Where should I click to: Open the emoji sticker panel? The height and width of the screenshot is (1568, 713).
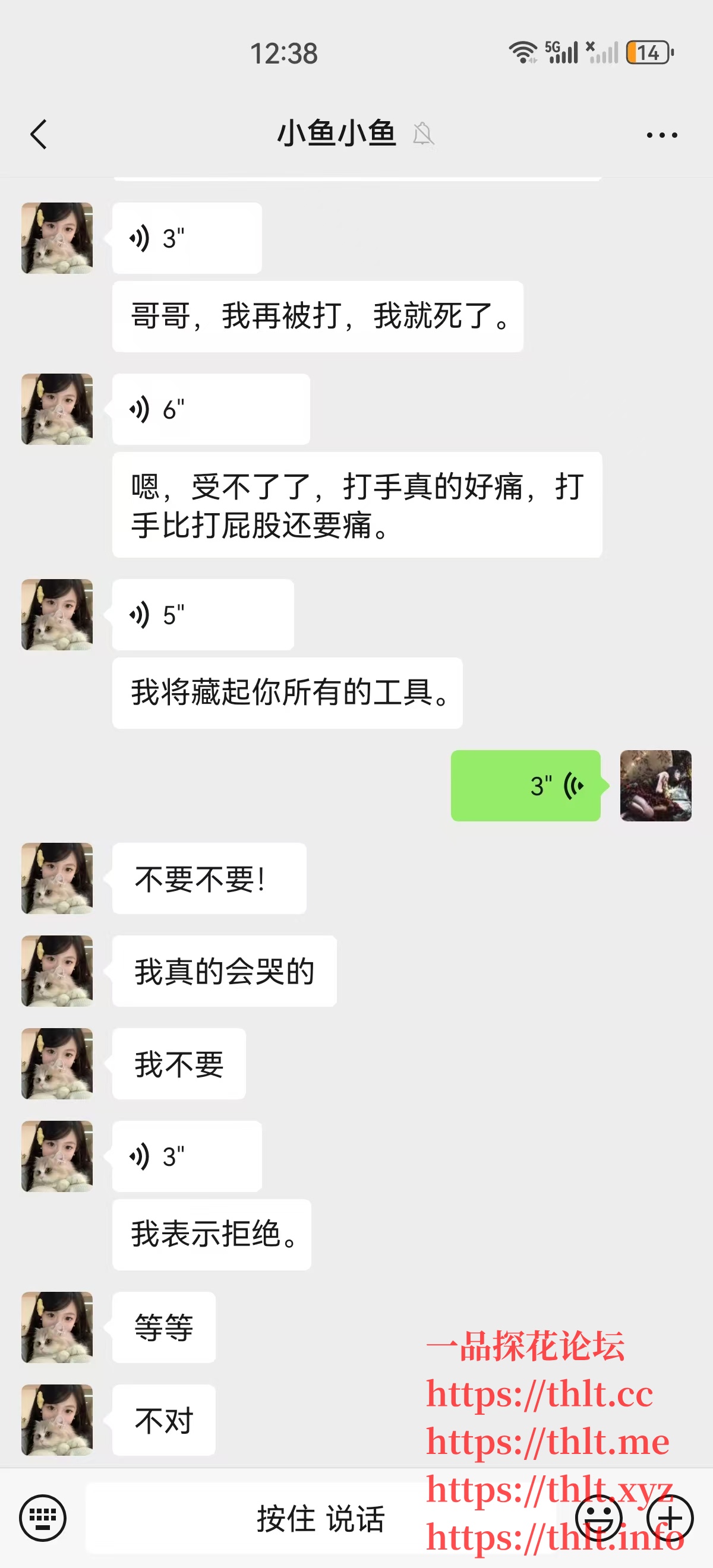[599, 1518]
